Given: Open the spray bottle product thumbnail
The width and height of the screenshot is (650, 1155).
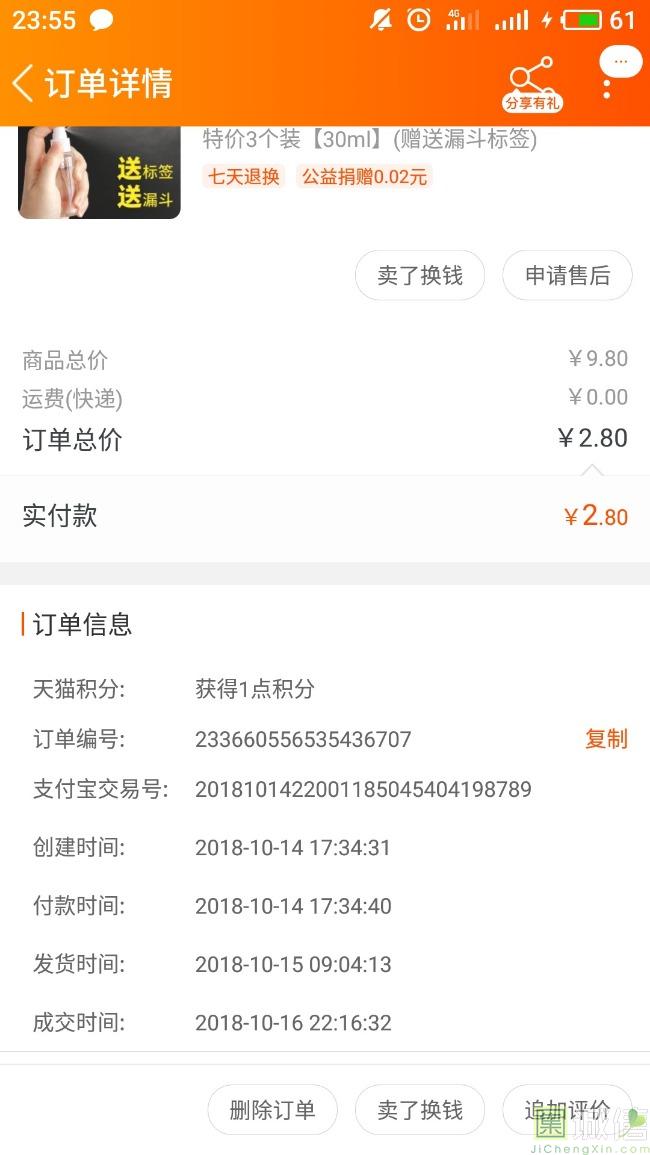Looking at the screenshot, I should 99,172.
